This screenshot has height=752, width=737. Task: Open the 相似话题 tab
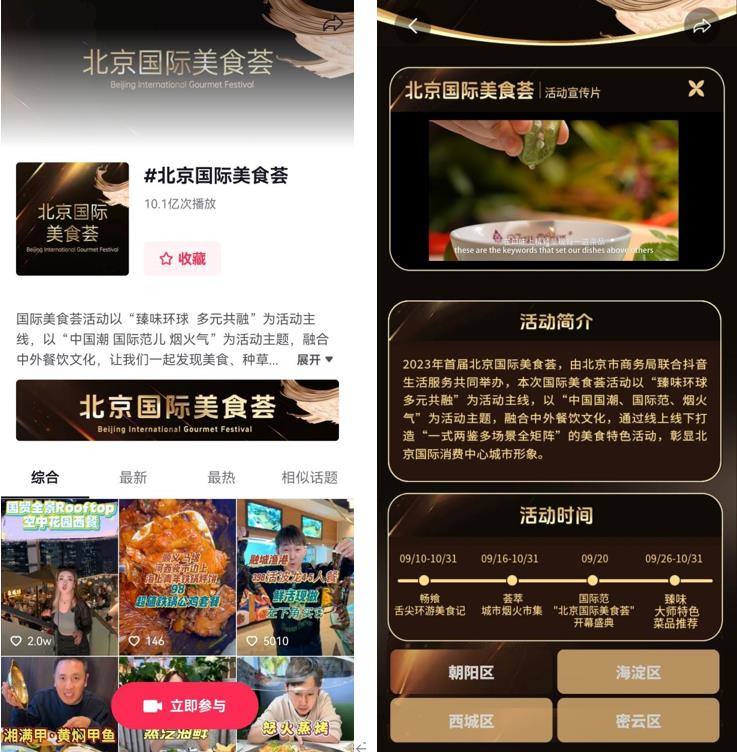click(309, 477)
